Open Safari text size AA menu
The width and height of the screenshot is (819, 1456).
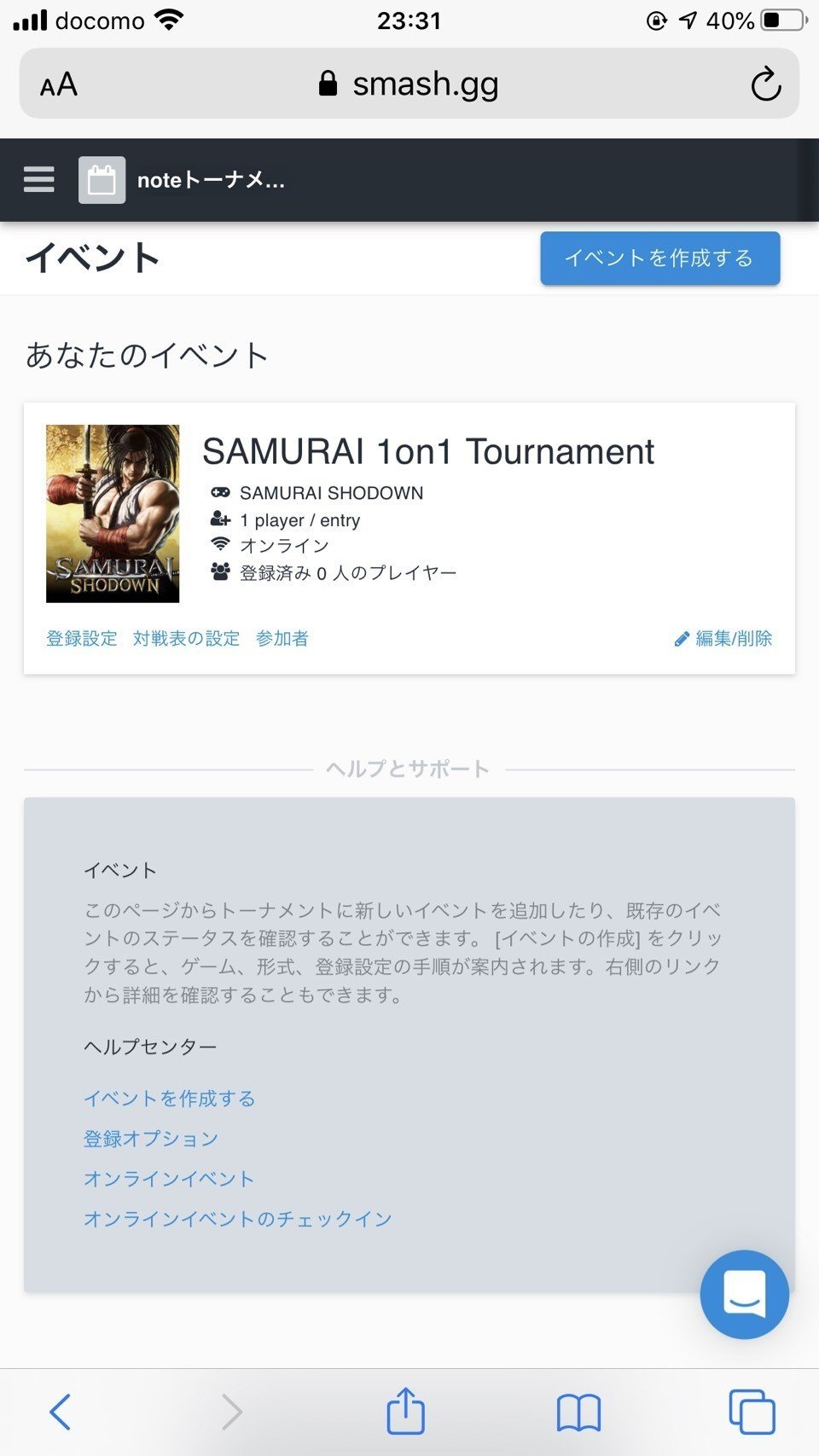point(59,85)
